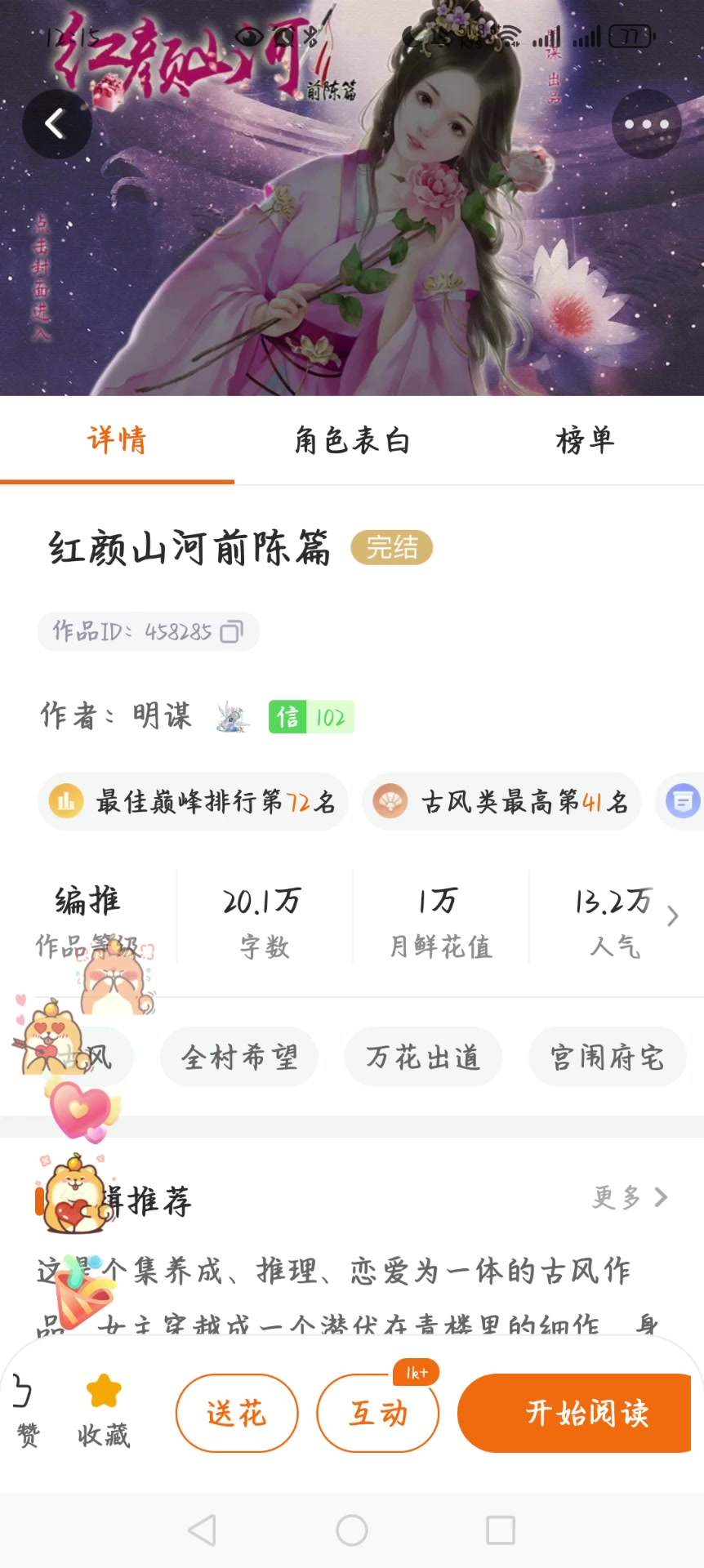Select the 宫闱府宅 tag
Screen dimensions: 704x1568
tap(607, 1058)
